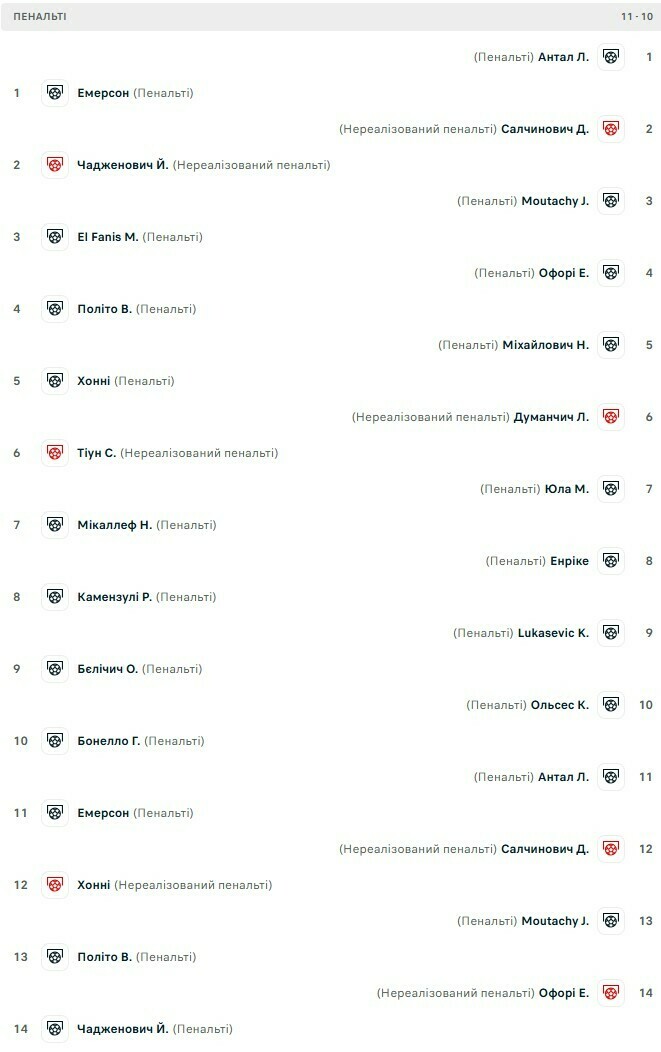661x1052 pixels.
Task: View Ольсес К. player page
Action: [560, 705]
